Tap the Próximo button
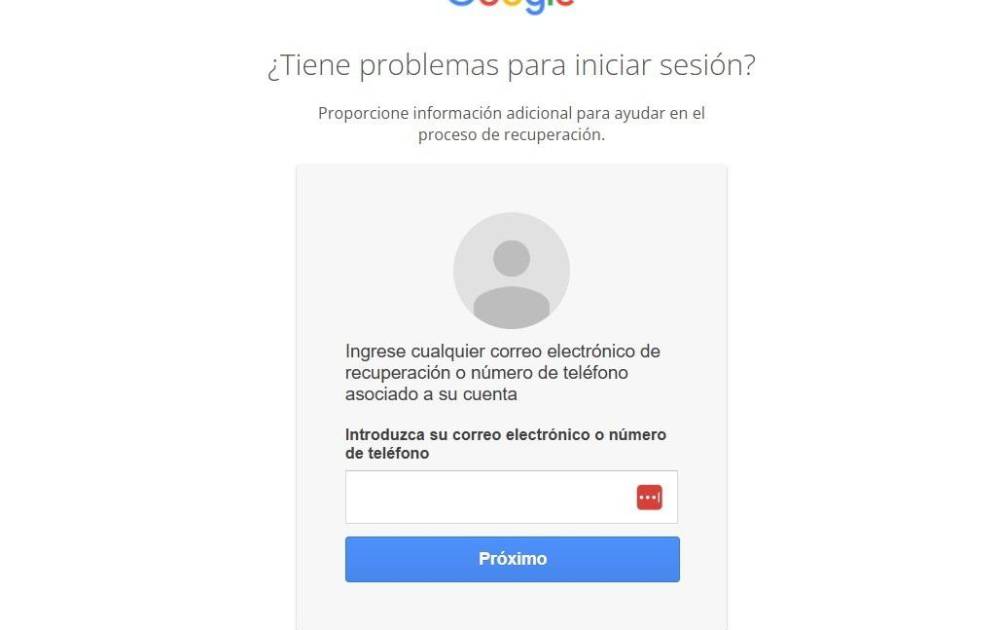 pyautogui.click(x=512, y=559)
